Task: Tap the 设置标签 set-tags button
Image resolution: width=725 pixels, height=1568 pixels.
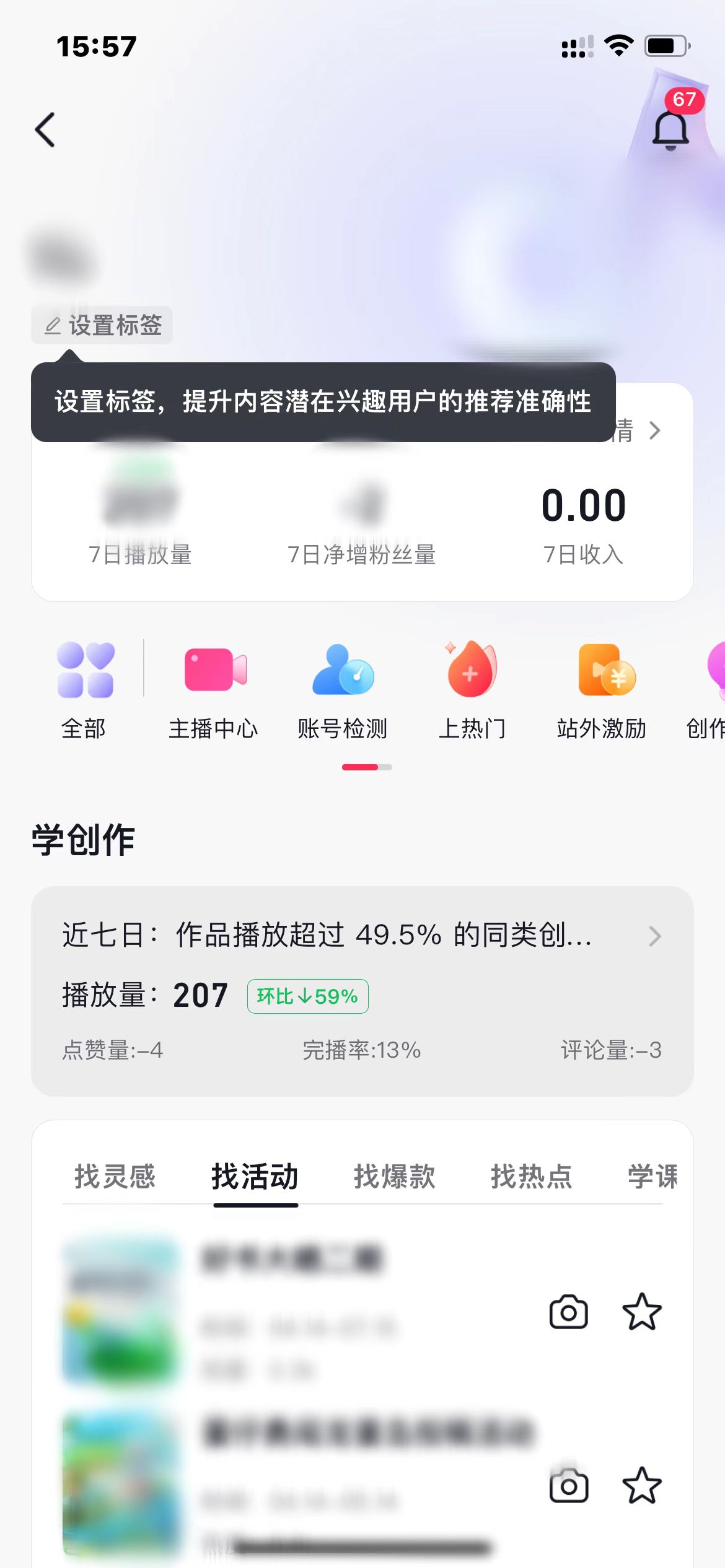Action: click(x=102, y=325)
